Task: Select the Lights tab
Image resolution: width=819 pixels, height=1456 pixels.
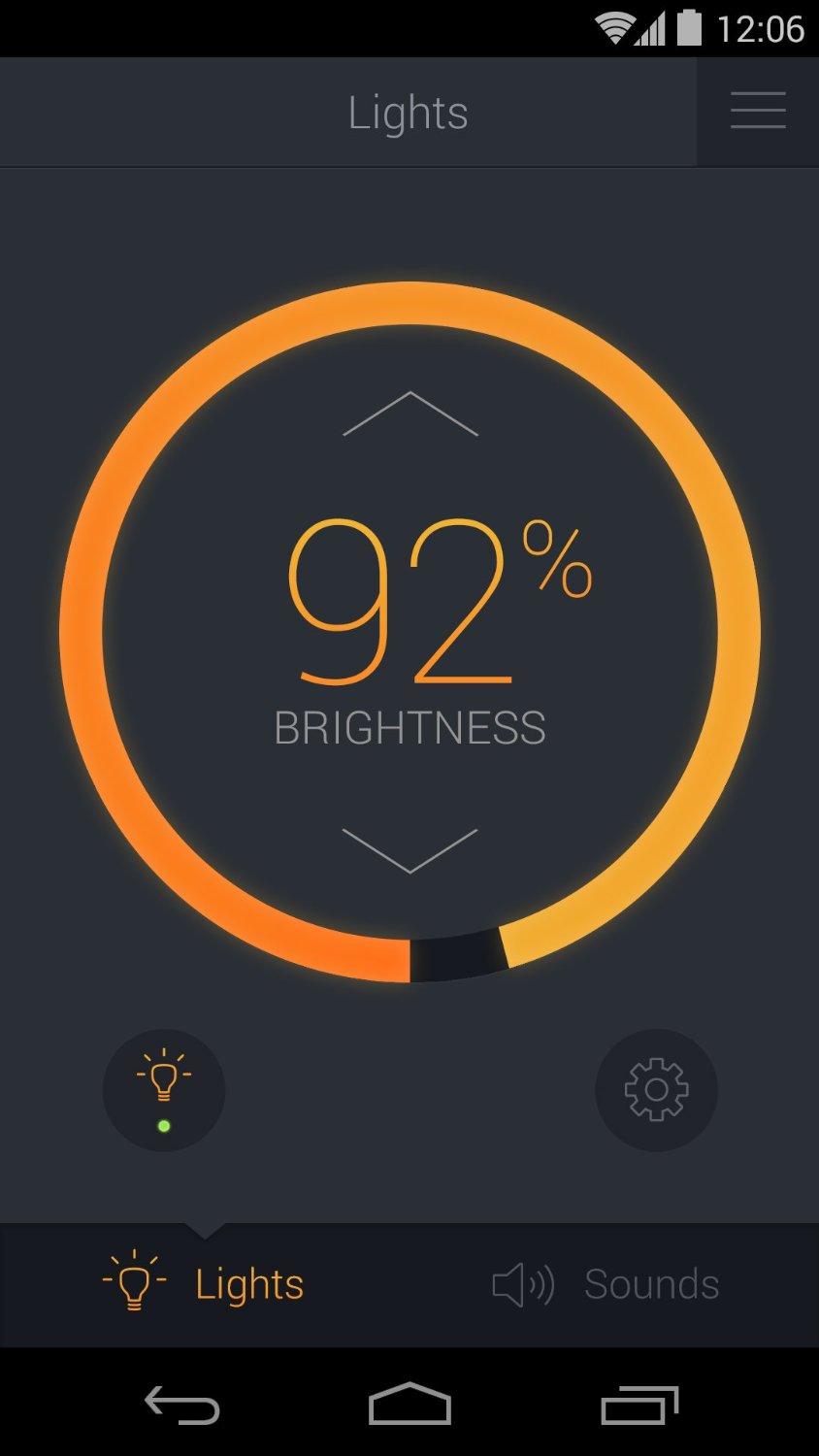Action: tap(205, 1285)
